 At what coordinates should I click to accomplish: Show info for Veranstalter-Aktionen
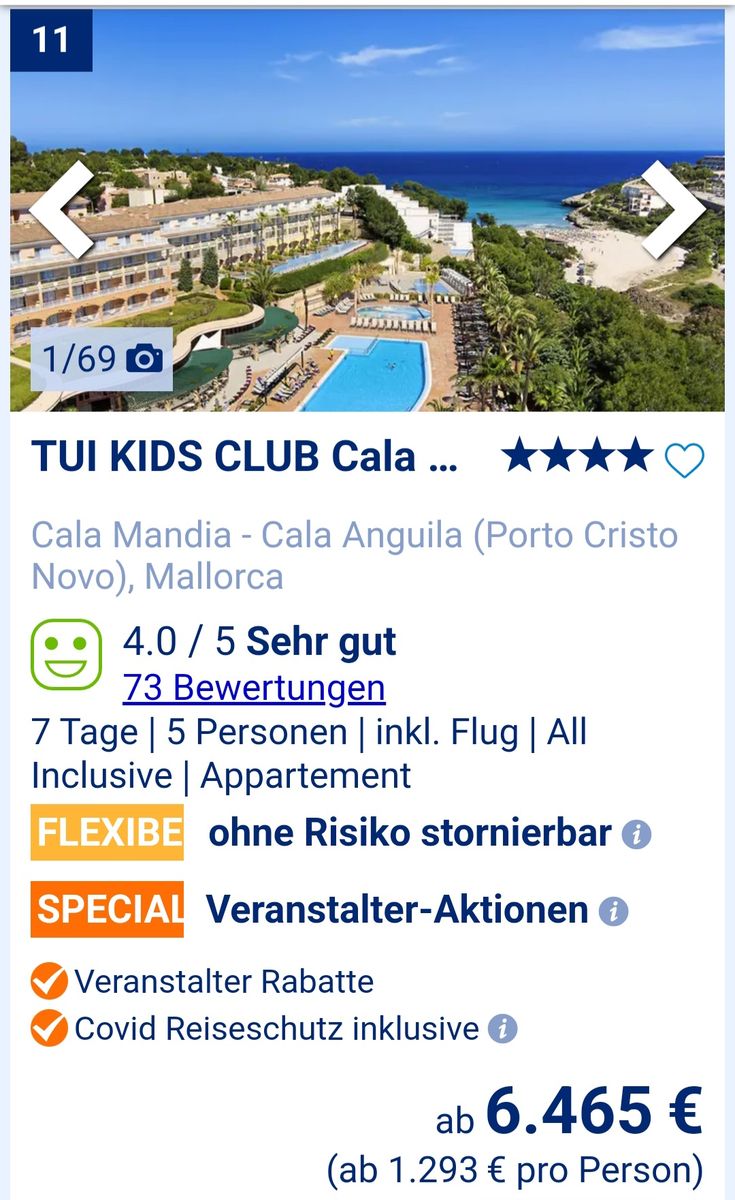613,911
